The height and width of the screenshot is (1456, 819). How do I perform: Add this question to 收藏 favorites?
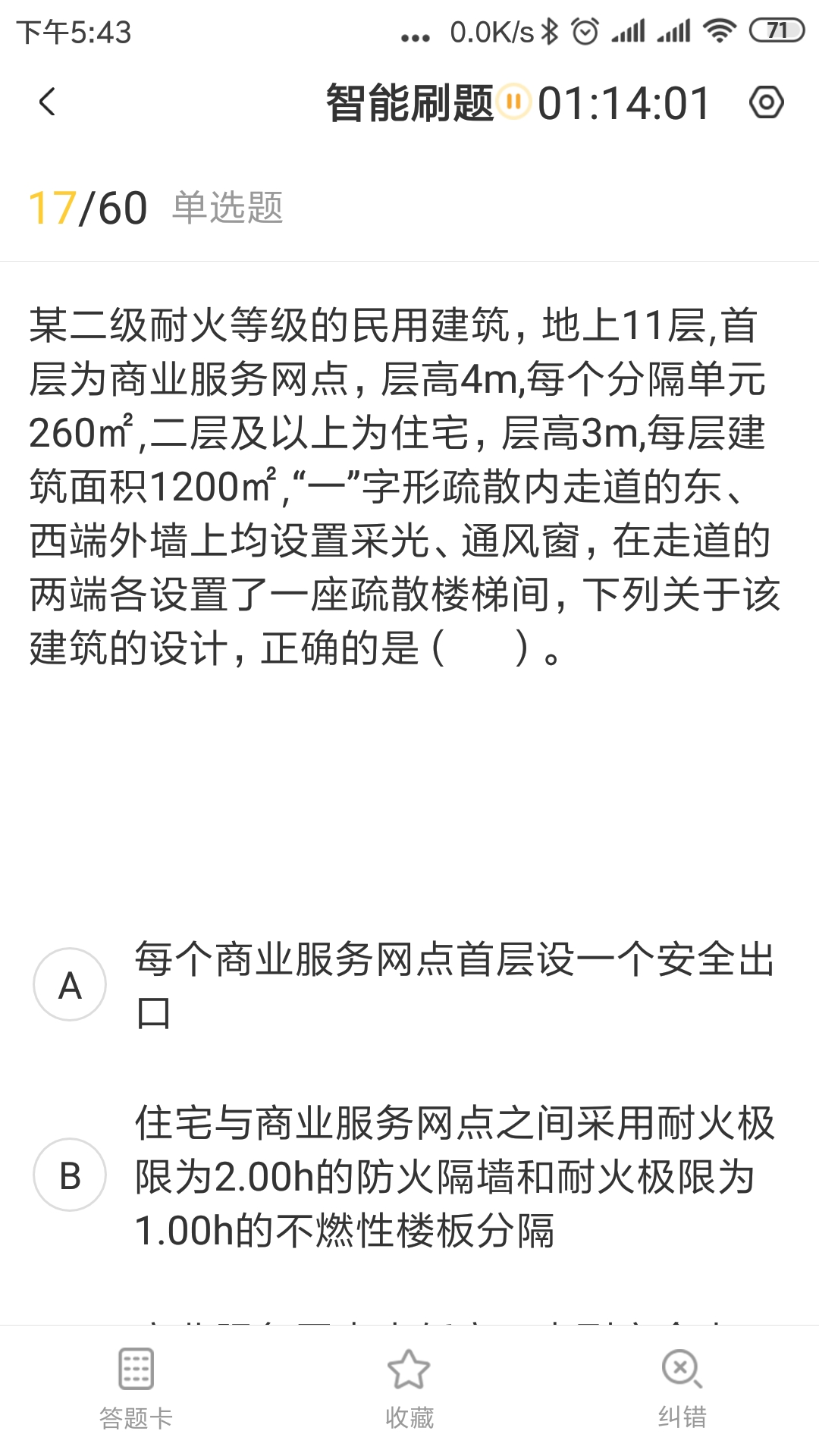(409, 1389)
